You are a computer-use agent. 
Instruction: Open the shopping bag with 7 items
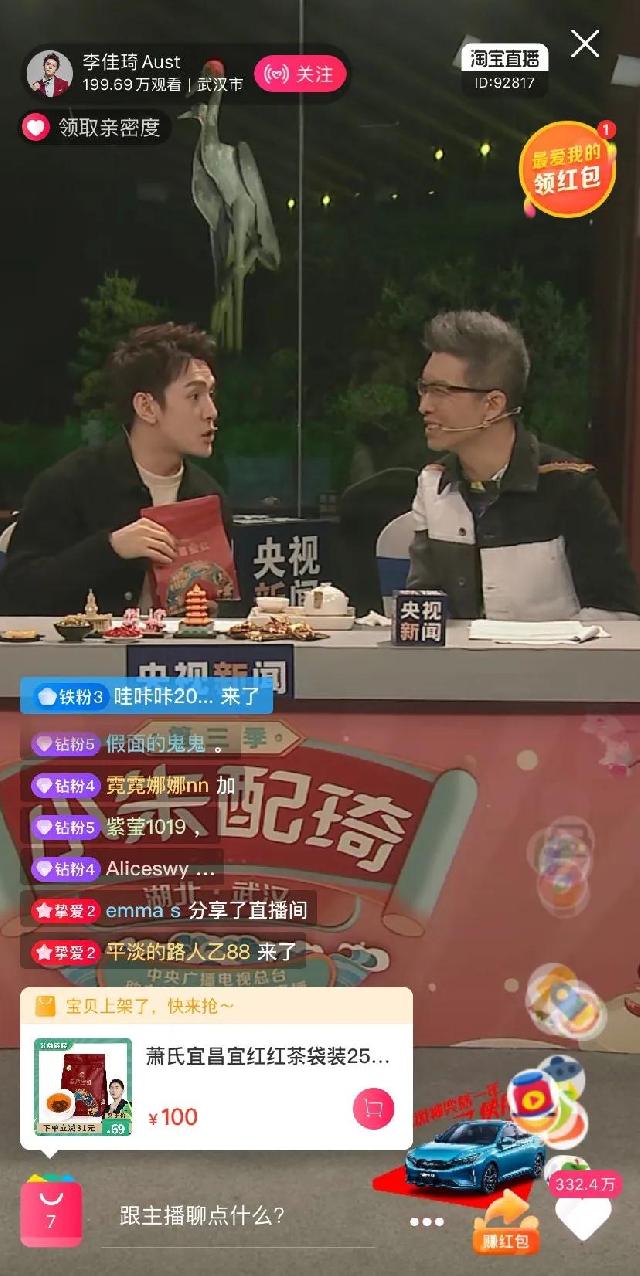point(51,1213)
